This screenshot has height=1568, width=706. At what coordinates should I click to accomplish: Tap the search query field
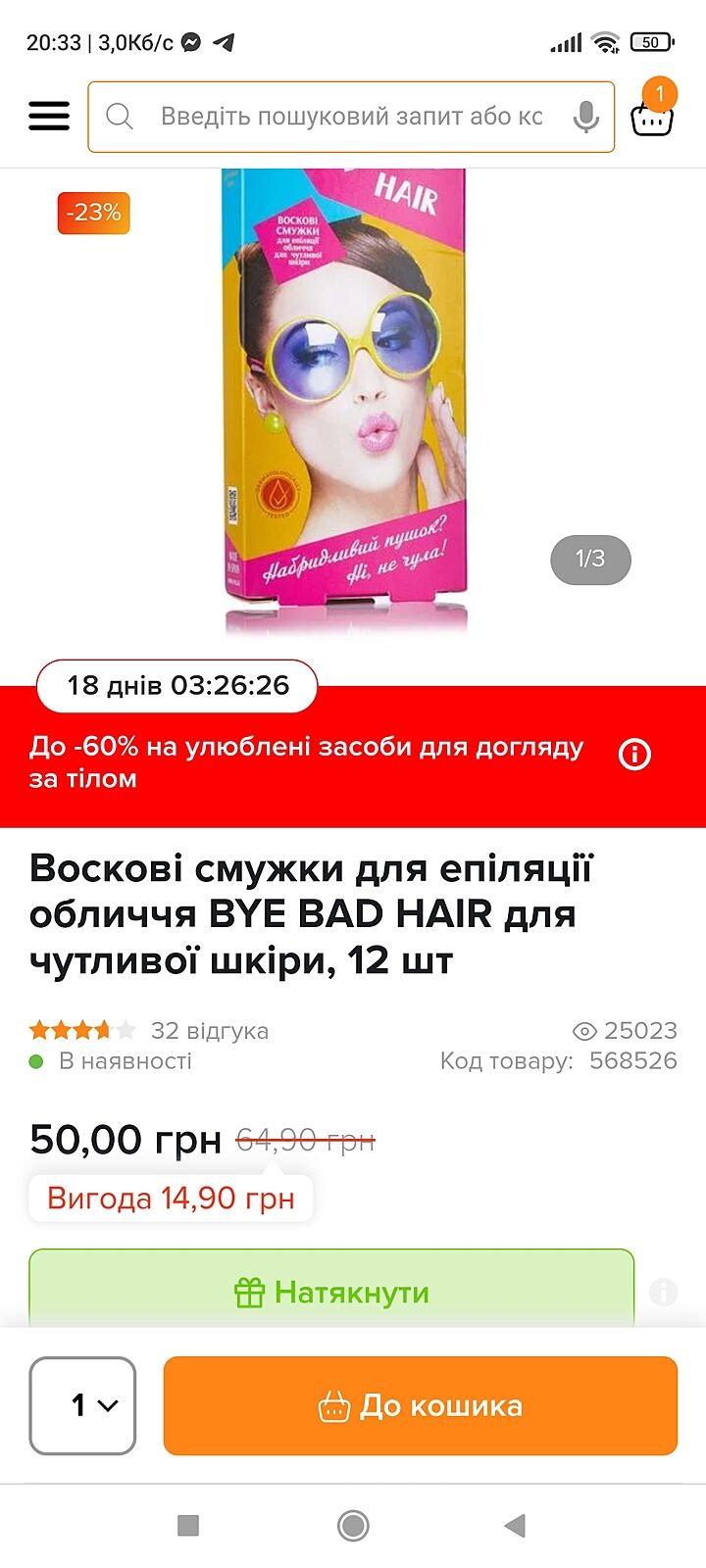tap(351, 117)
